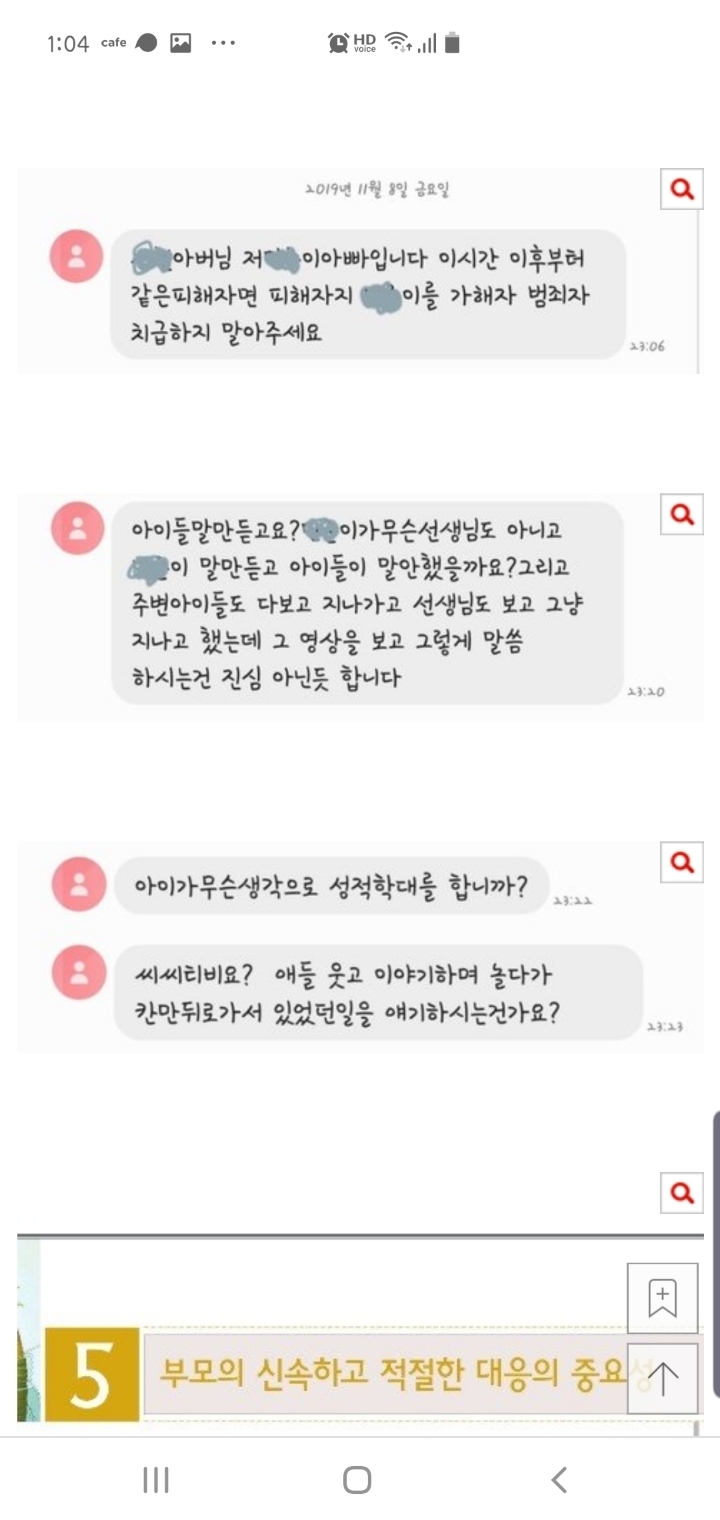Tap the battery indicator in the status bar
Image resolution: width=720 pixels, height=1520 pixels.
452,42
